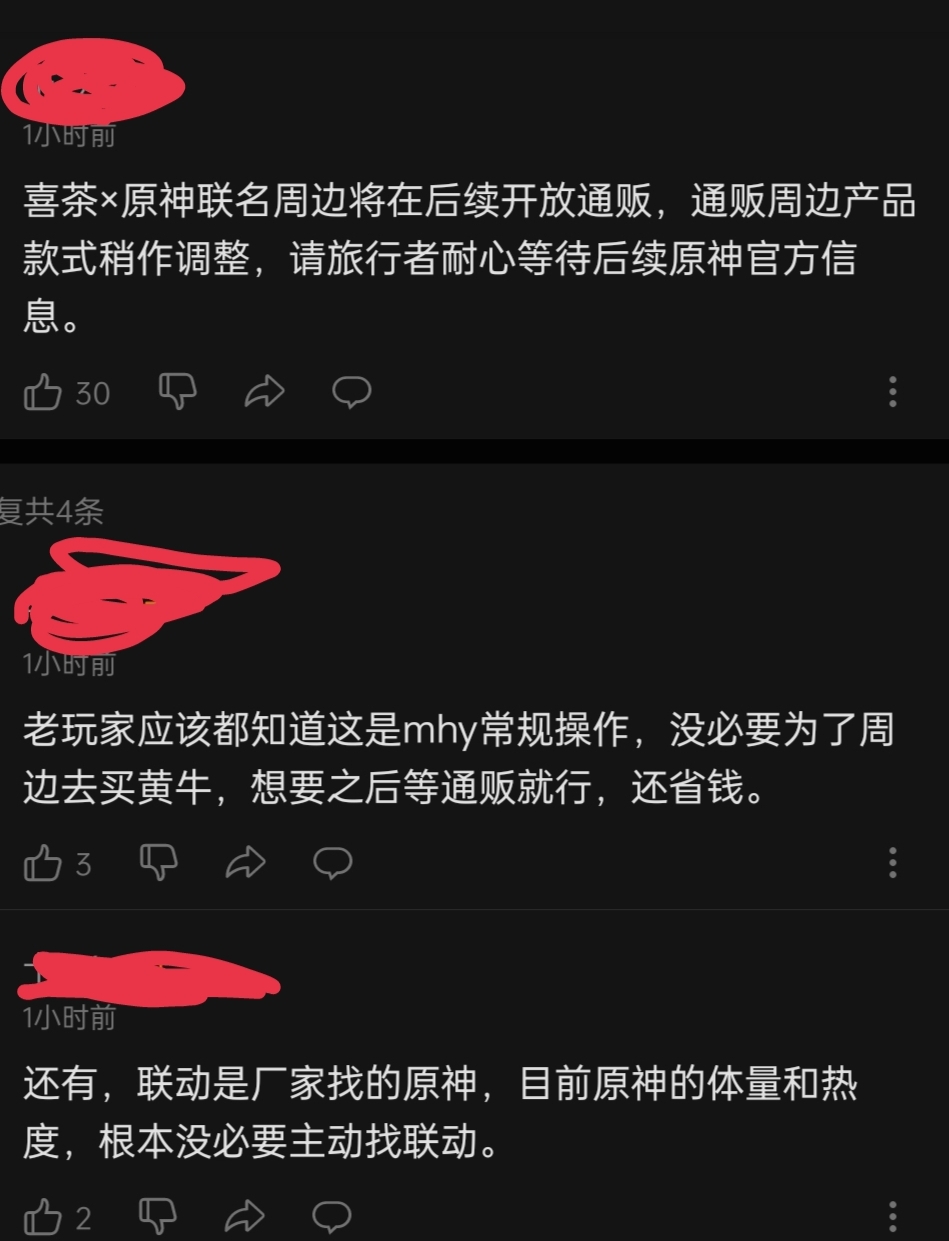
Task: Dislike the 喜茶×原神联名周边 comment
Action: (x=177, y=393)
